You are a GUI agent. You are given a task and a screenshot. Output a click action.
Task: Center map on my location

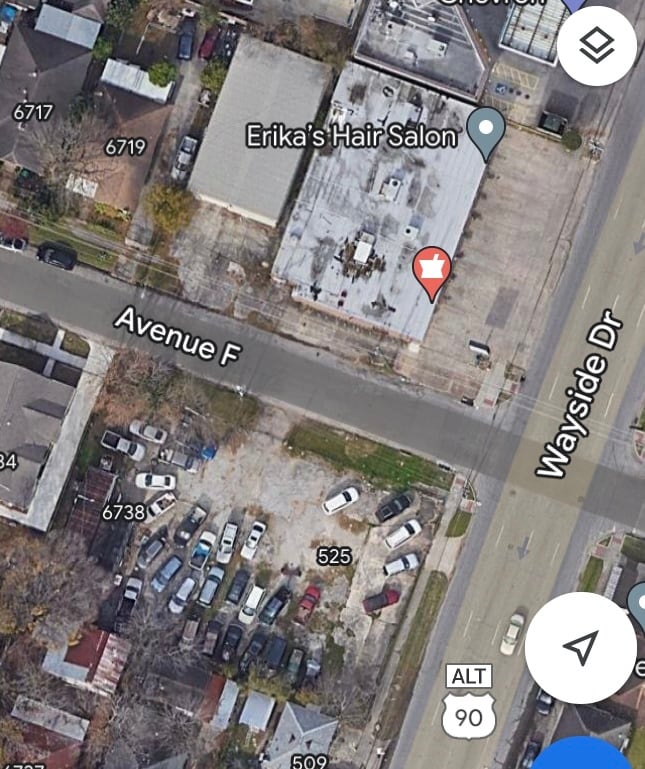click(581, 647)
